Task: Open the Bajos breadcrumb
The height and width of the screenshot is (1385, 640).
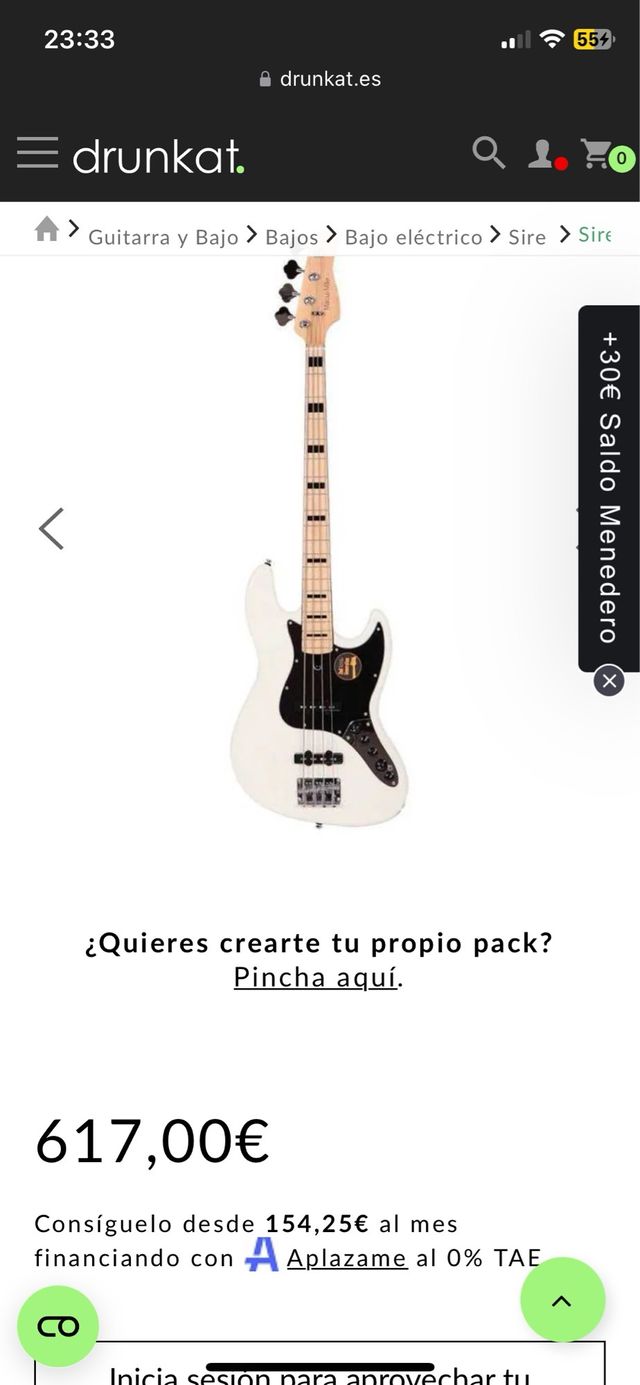Action: point(291,237)
